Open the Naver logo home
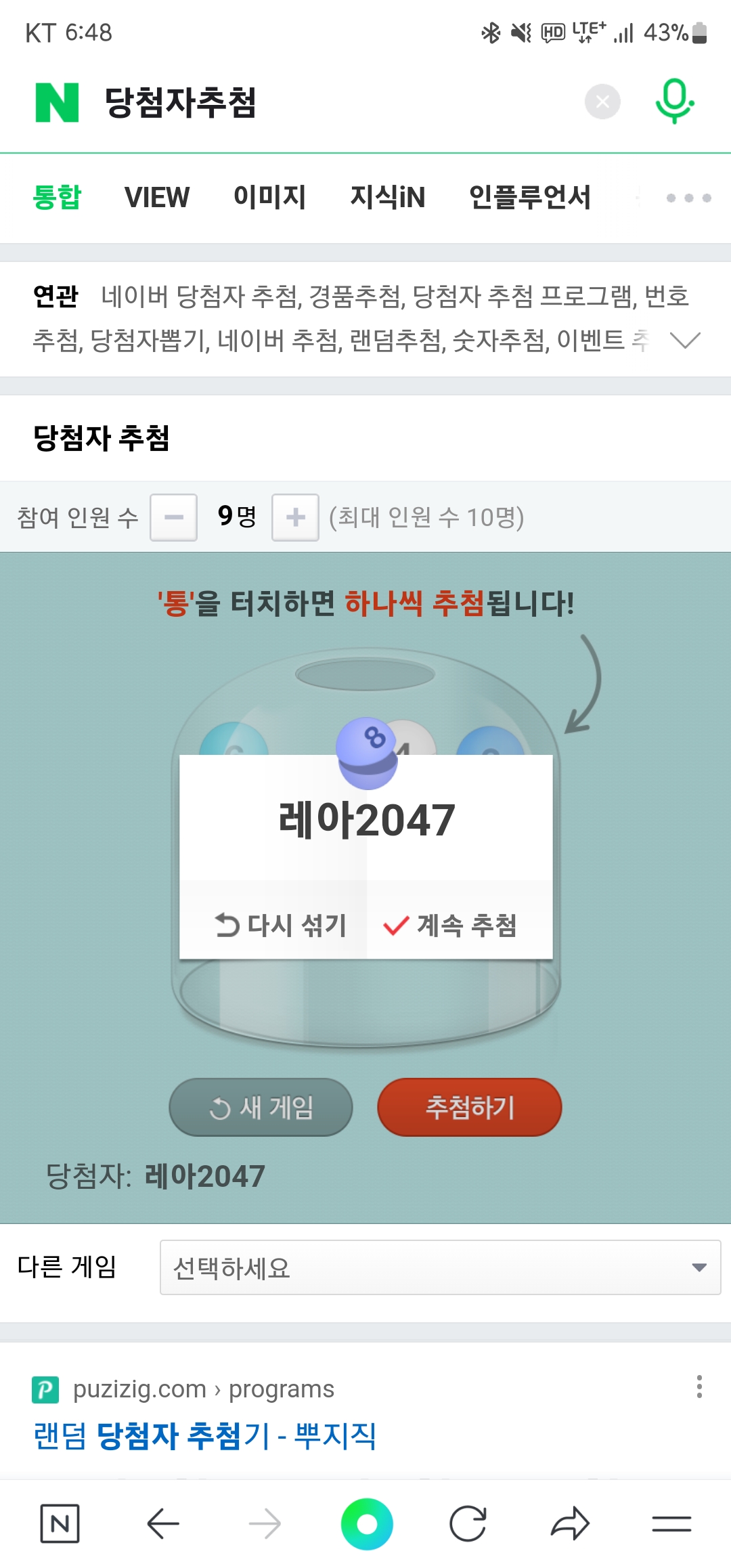This screenshot has height=1568, width=731. 58,102
